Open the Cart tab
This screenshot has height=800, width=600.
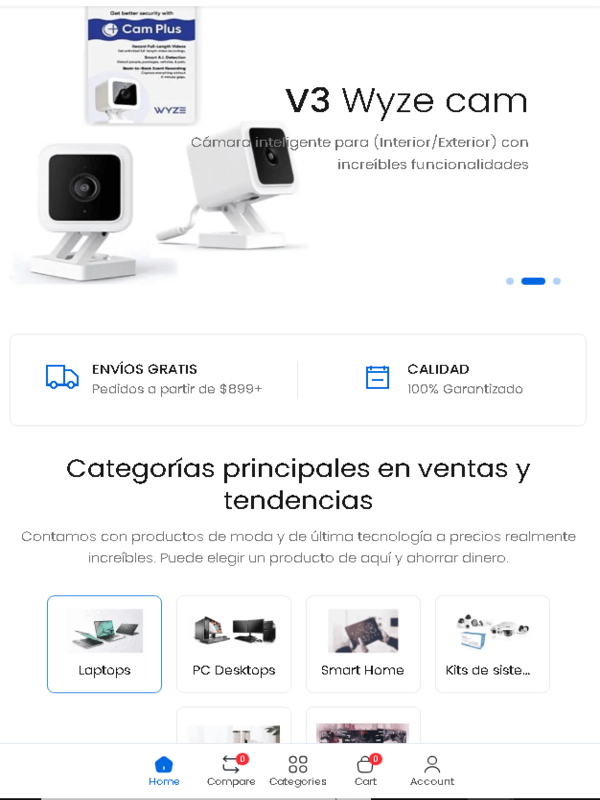(x=366, y=770)
